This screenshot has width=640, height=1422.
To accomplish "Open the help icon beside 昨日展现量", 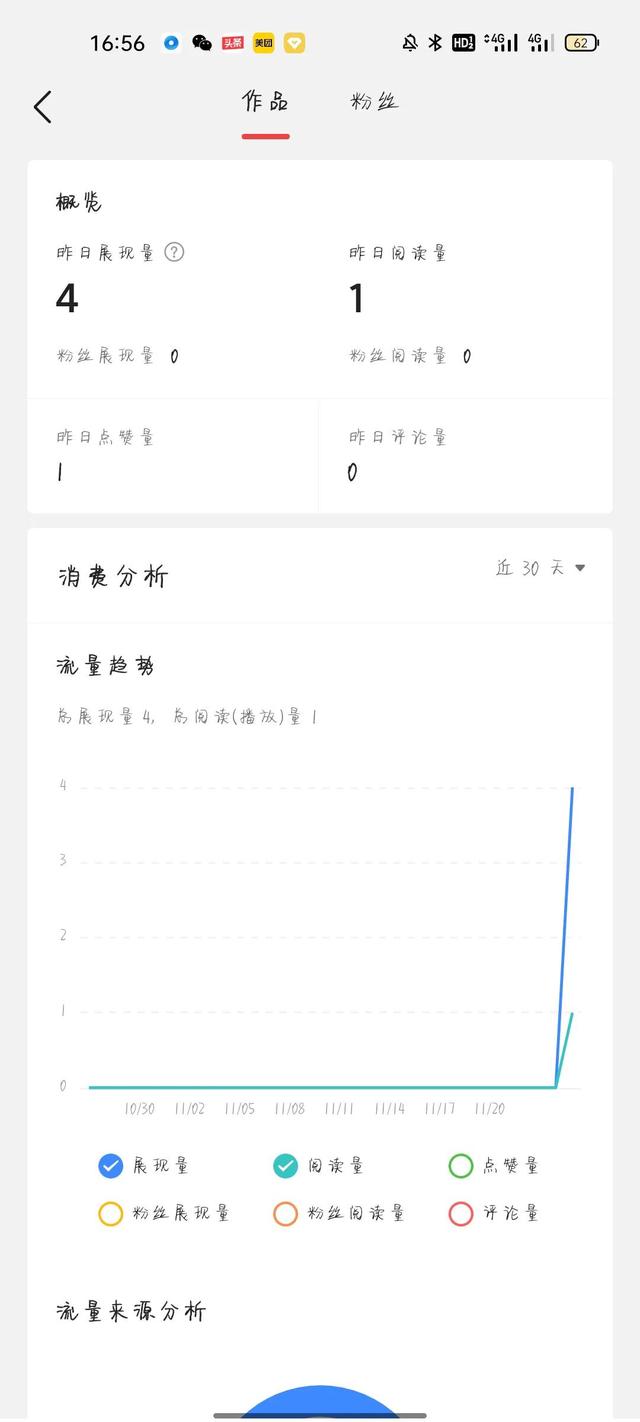I will tap(175, 252).
